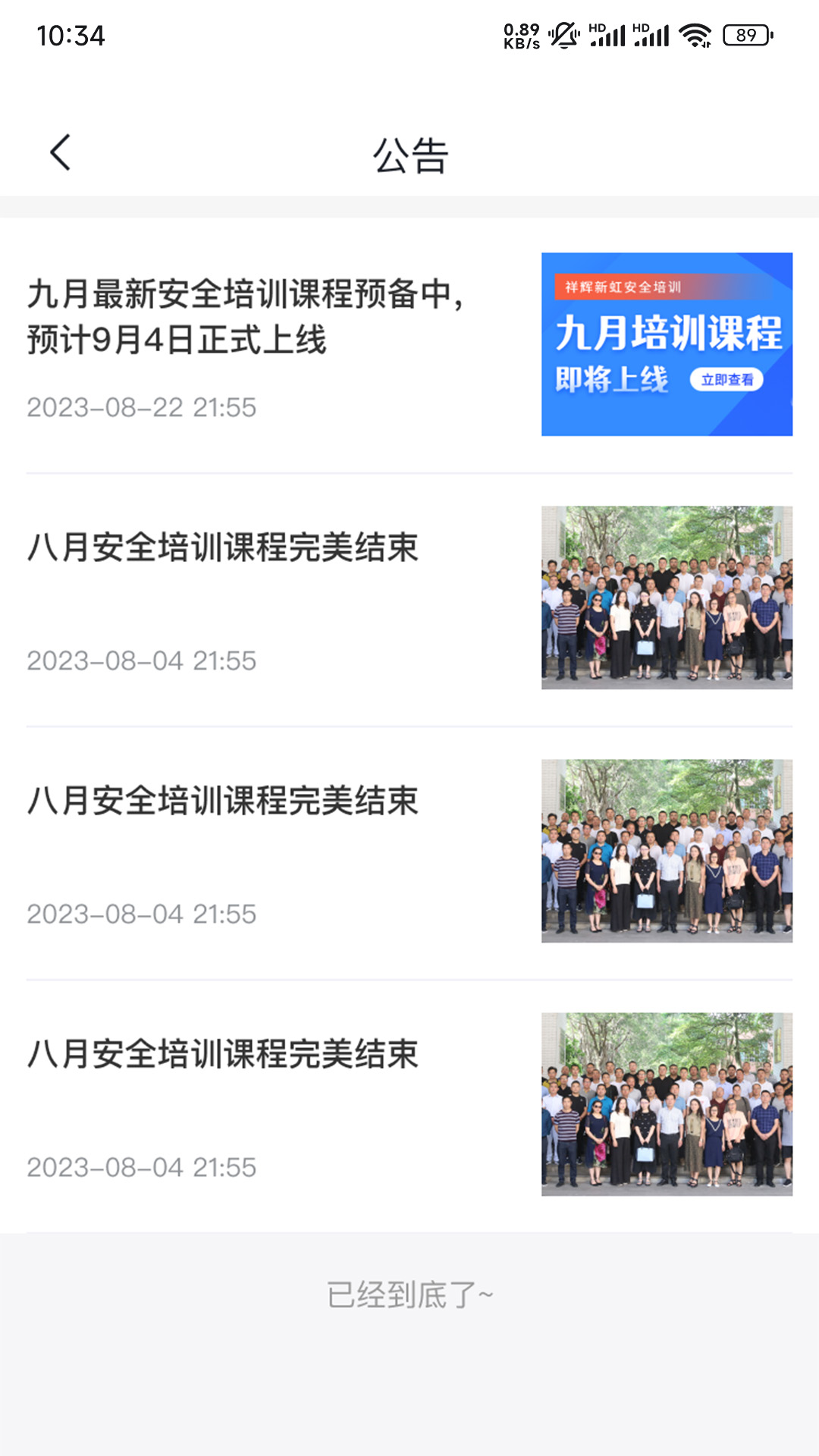
Task: Tap the battery indicator showing 89
Action: coord(744,33)
